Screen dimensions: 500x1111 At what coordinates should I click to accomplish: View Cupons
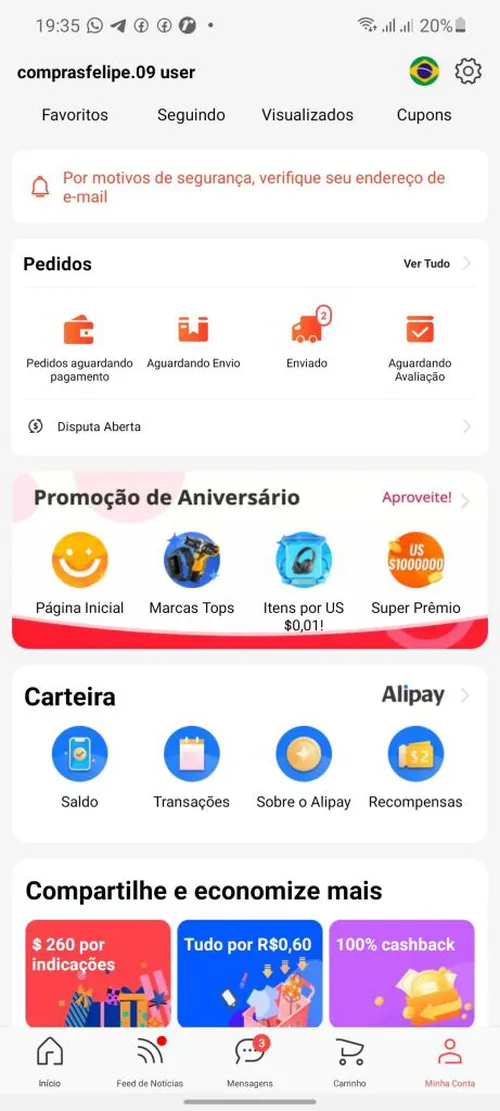point(424,115)
